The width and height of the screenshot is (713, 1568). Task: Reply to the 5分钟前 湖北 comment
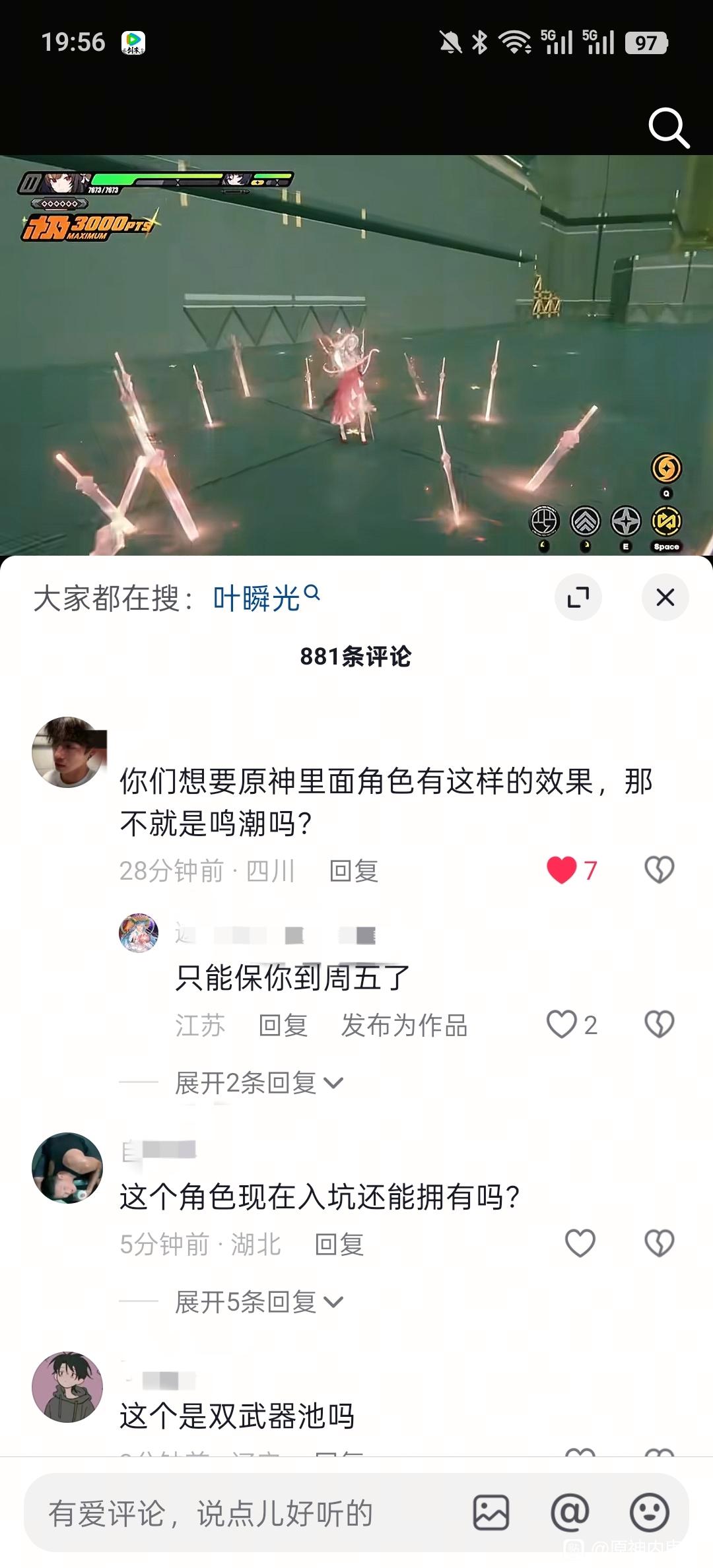339,1245
